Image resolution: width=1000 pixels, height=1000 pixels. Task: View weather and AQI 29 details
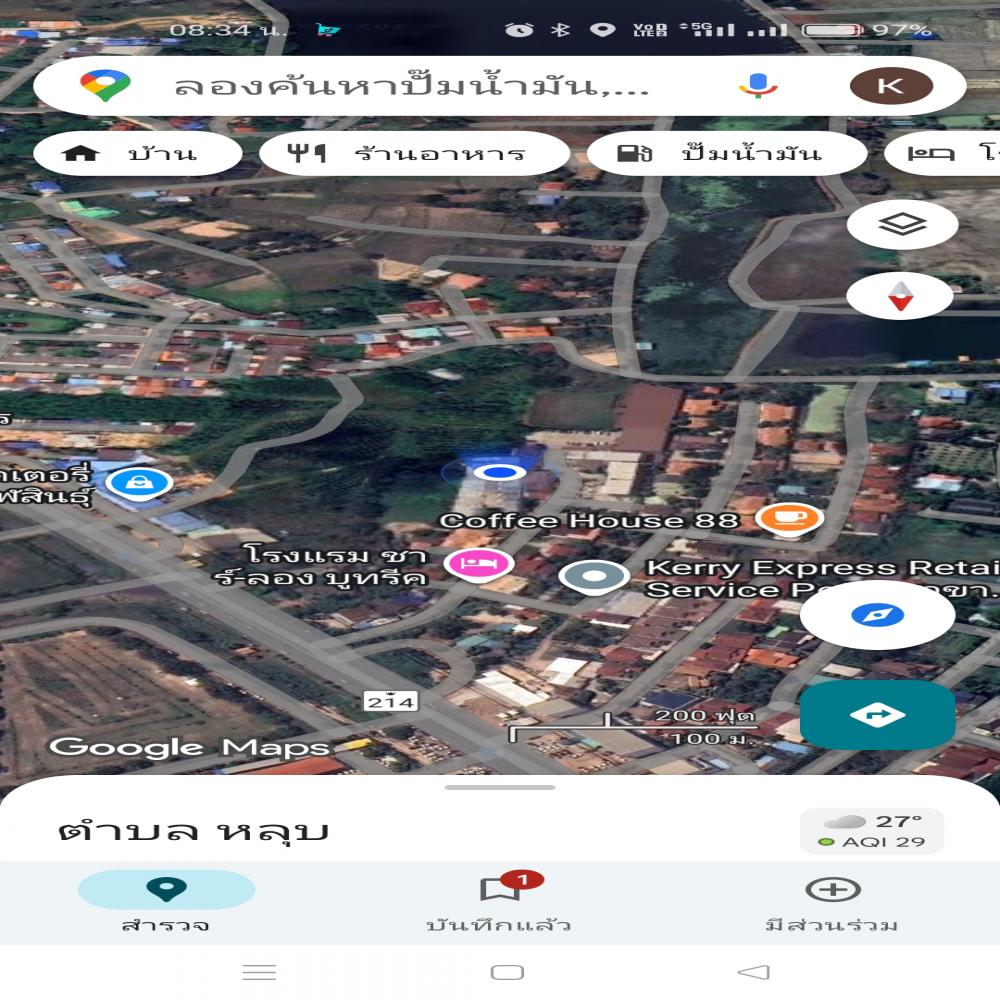872,831
